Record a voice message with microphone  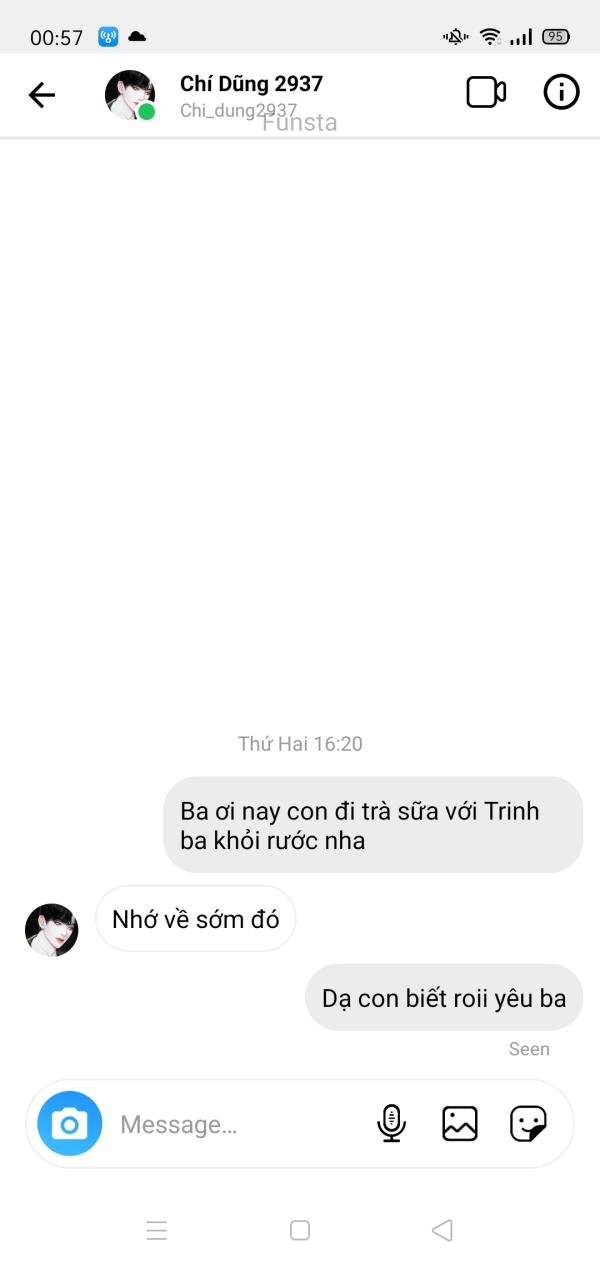coord(391,1123)
